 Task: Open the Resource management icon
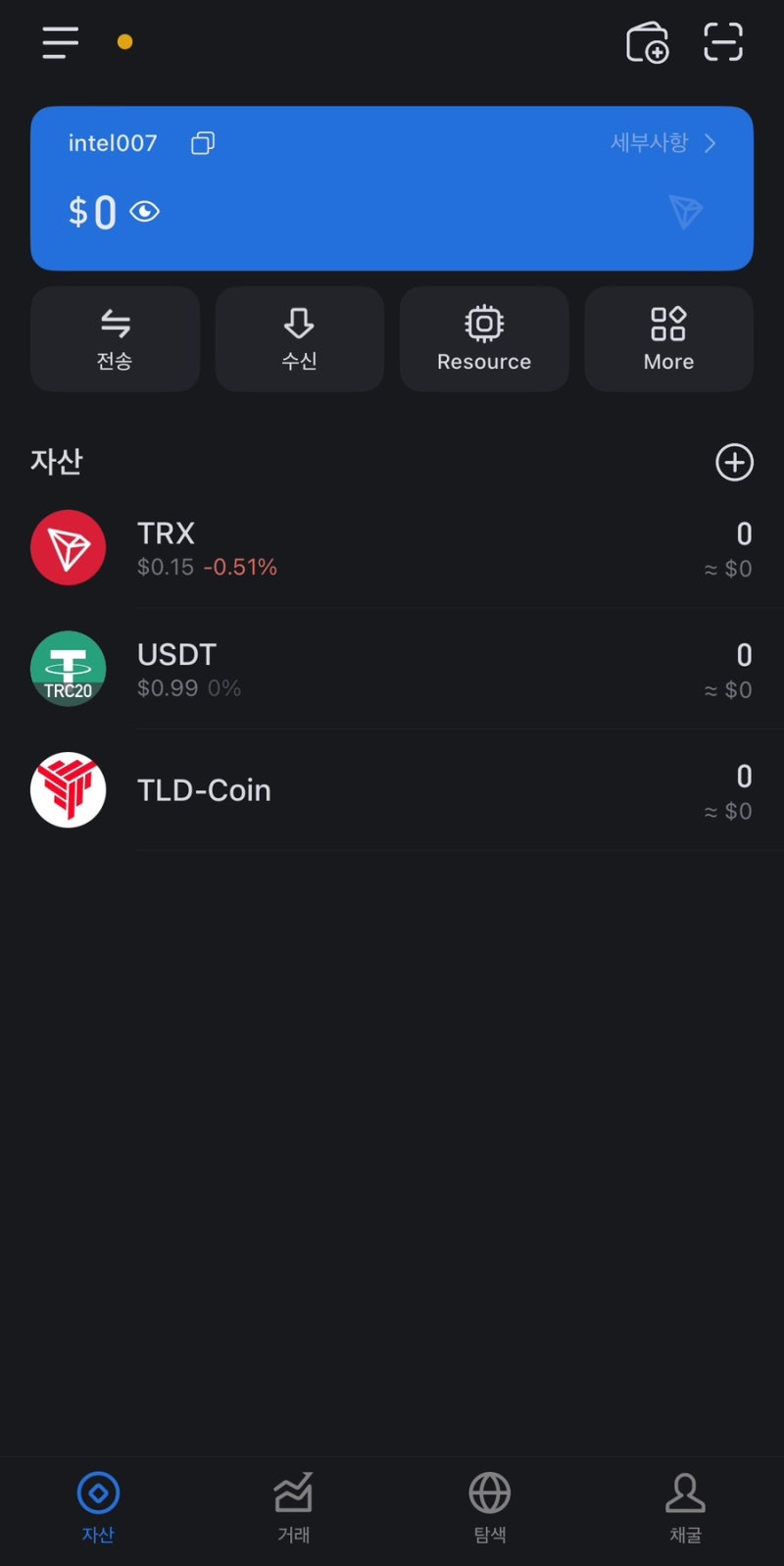(483, 338)
